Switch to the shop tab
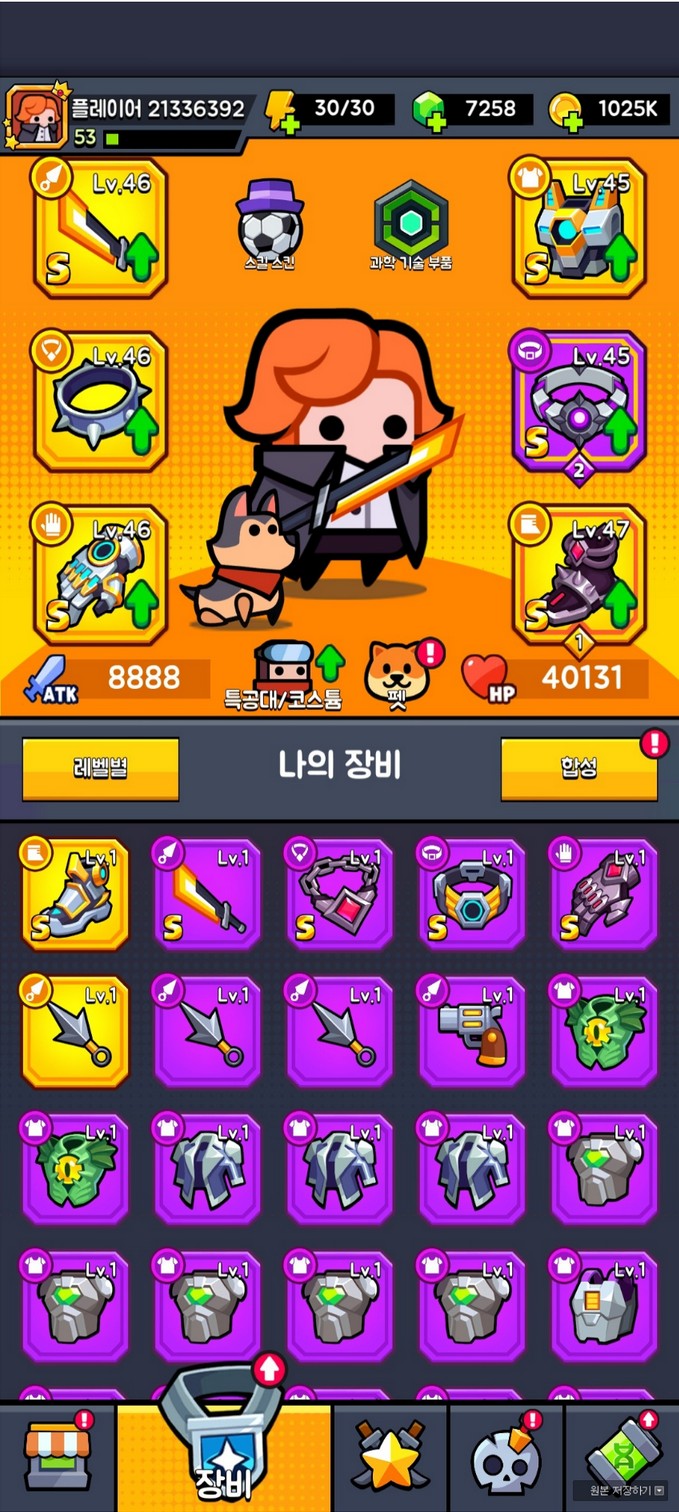The width and height of the screenshot is (679, 1512). (56, 1458)
